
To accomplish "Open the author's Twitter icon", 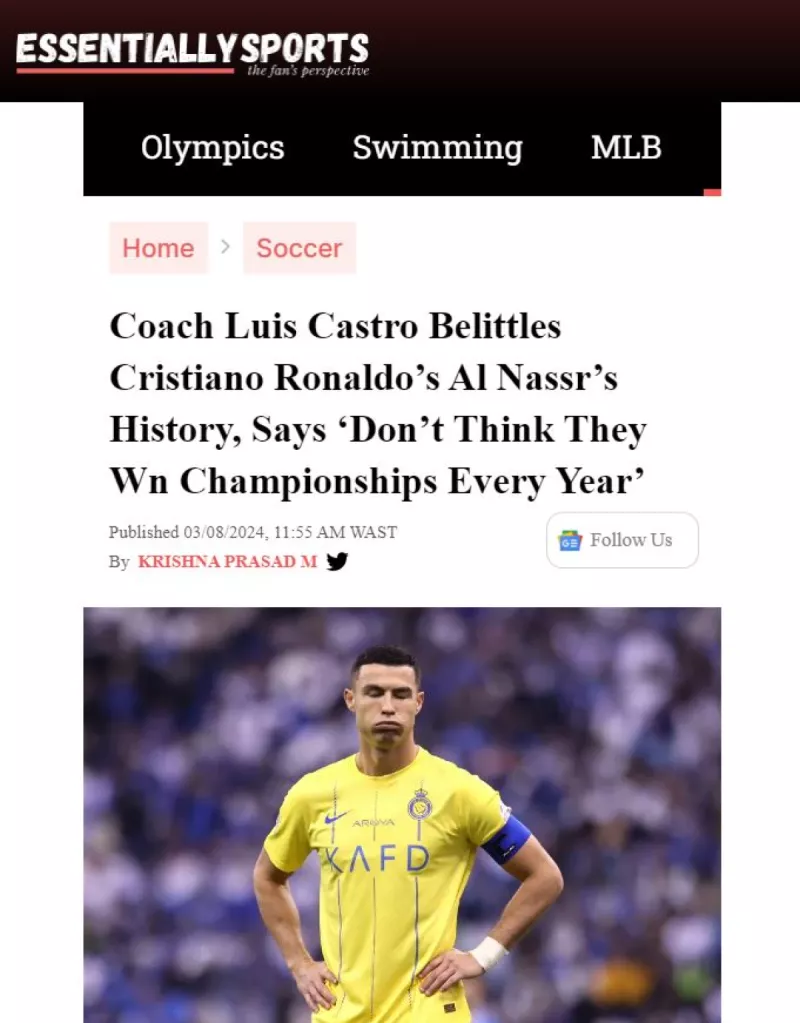I will click(x=338, y=561).
